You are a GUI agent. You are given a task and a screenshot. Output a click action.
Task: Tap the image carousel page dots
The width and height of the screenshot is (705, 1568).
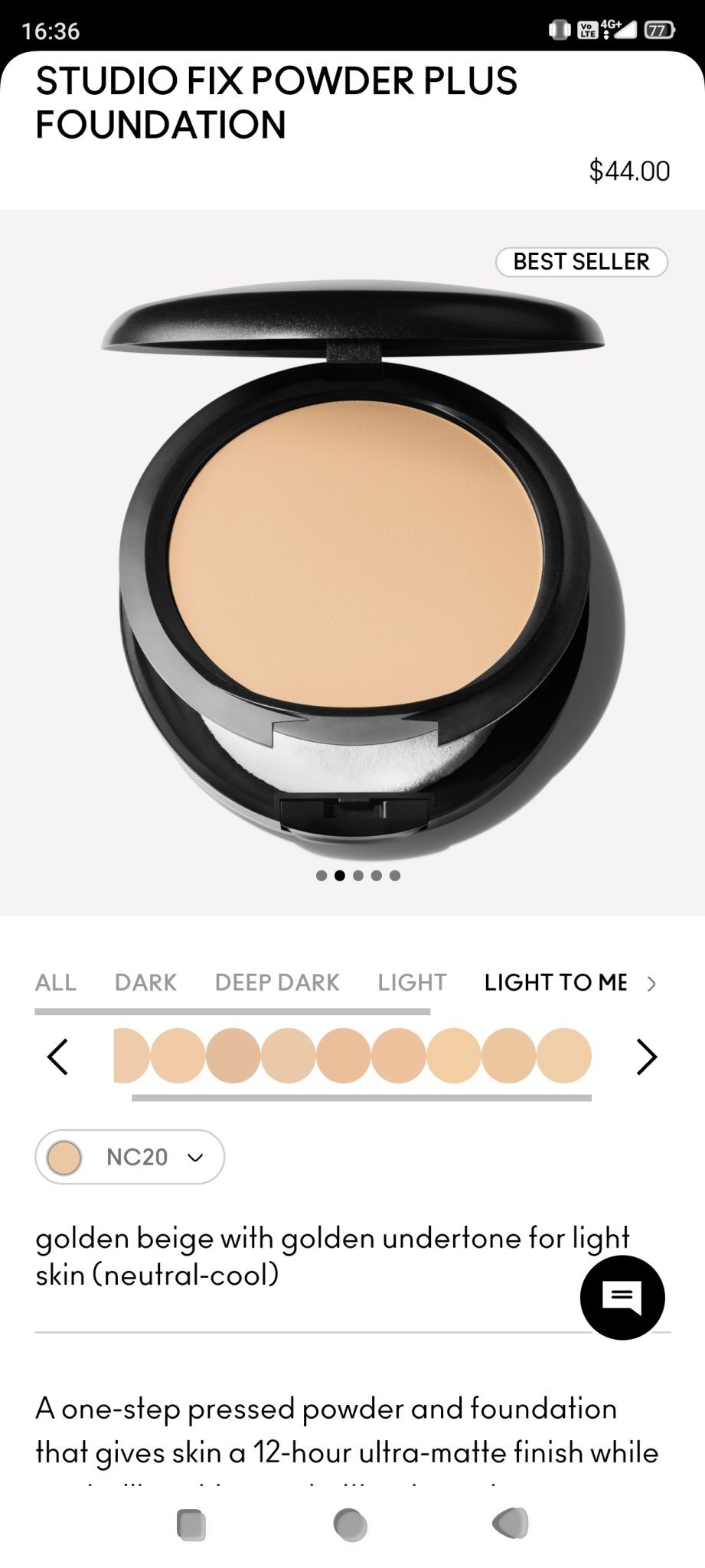tap(358, 875)
